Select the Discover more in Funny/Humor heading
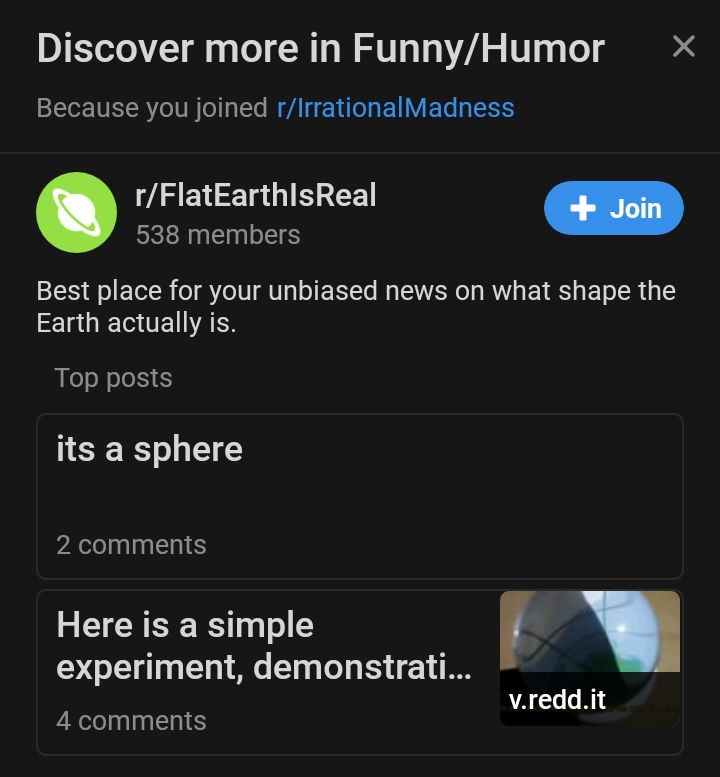 point(320,48)
